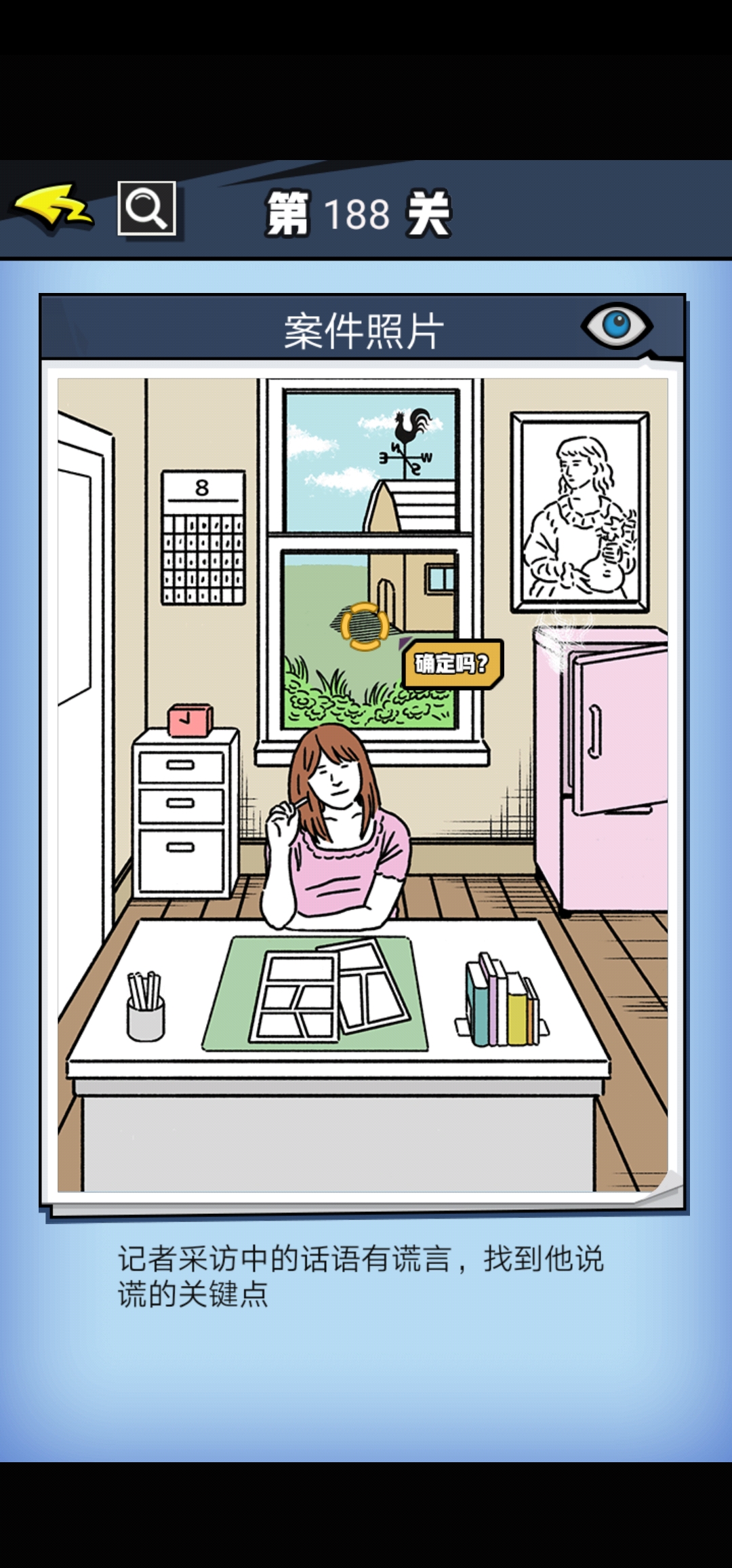
Task: Confirm selection with 确定吗? button
Action: [x=452, y=663]
